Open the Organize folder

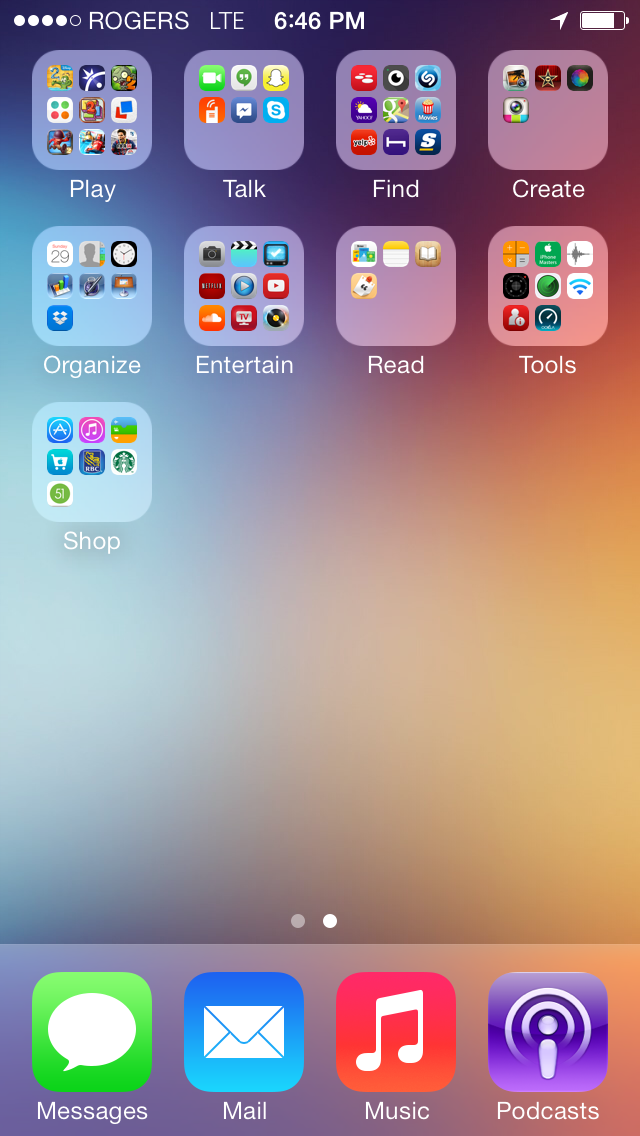[92, 286]
